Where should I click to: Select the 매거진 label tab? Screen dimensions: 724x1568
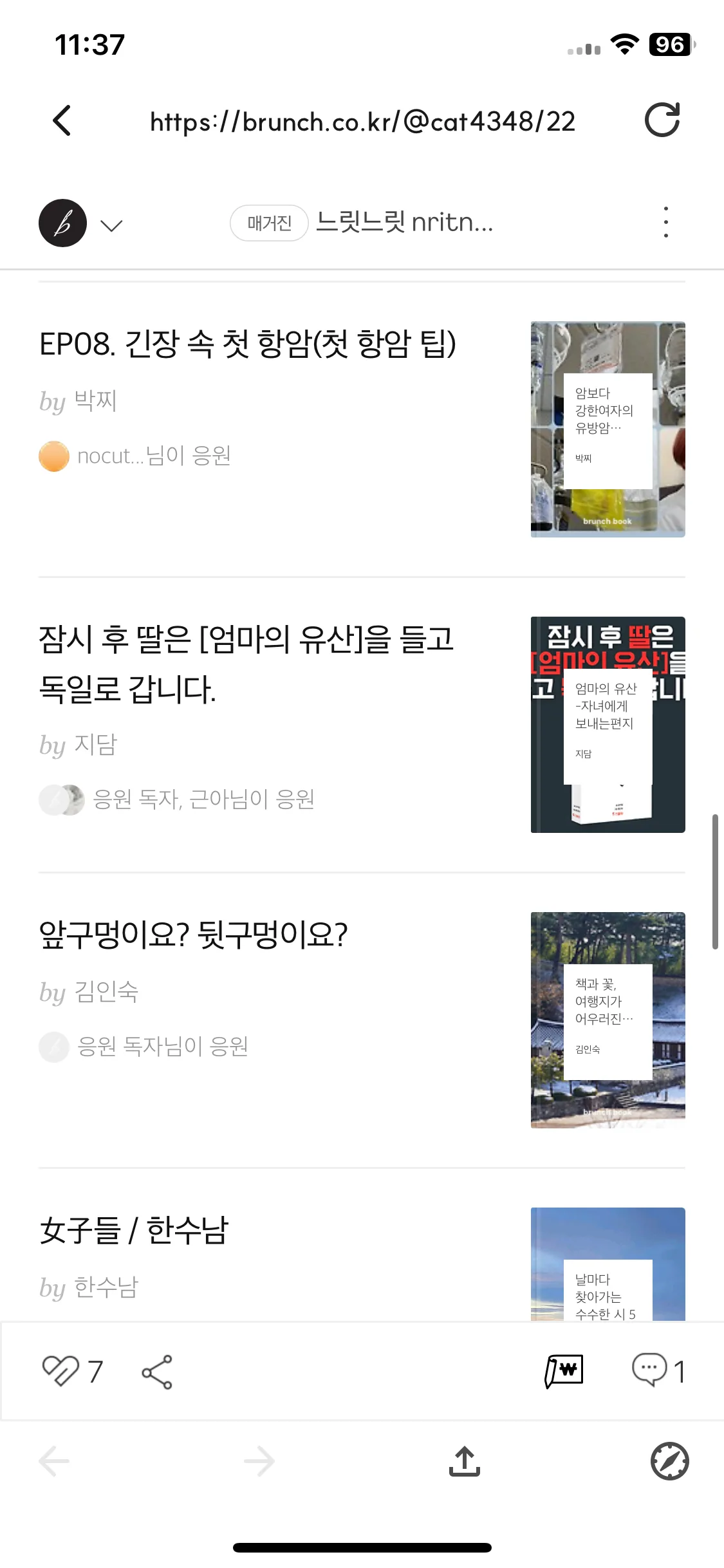[268, 223]
